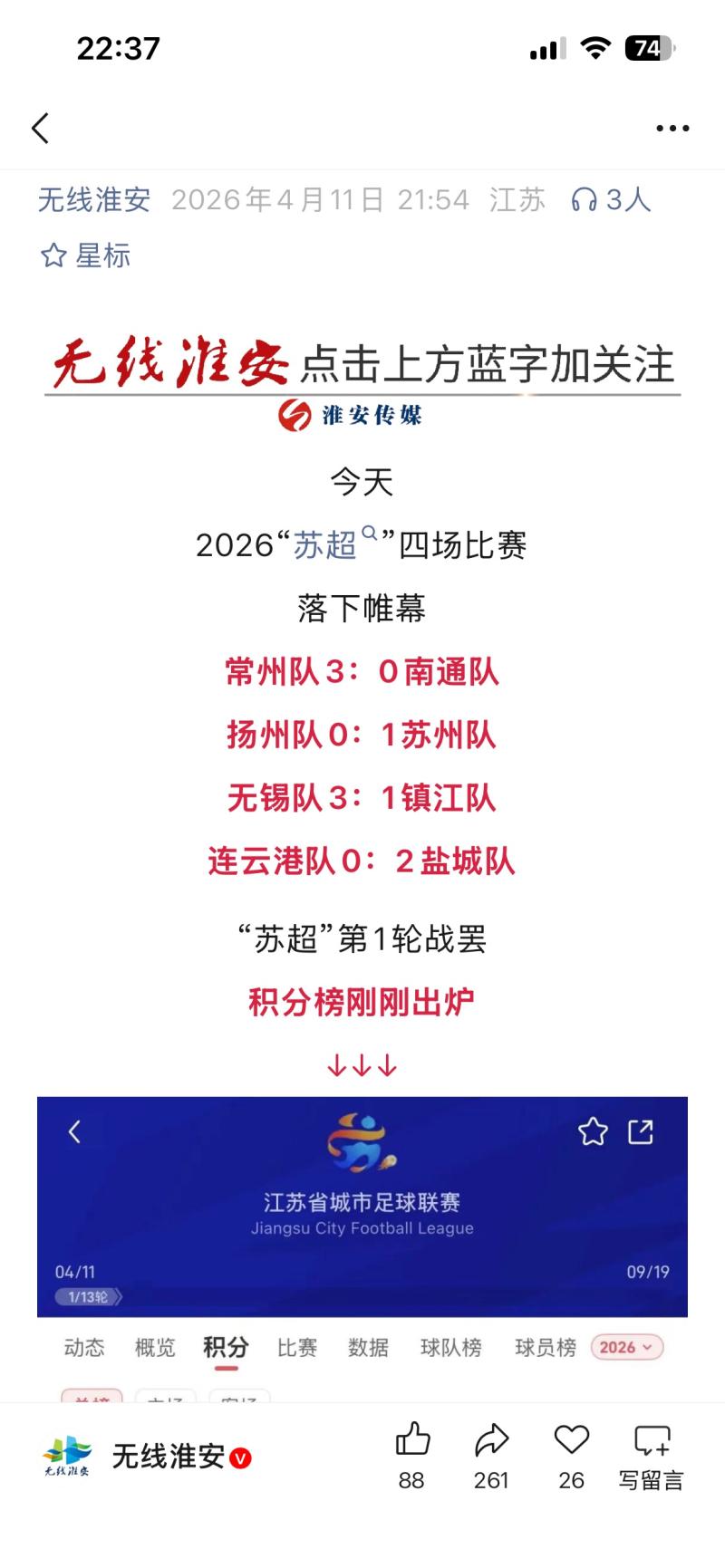Star this account with 星标
This screenshot has height=1568, width=725.
click(86, 255)
